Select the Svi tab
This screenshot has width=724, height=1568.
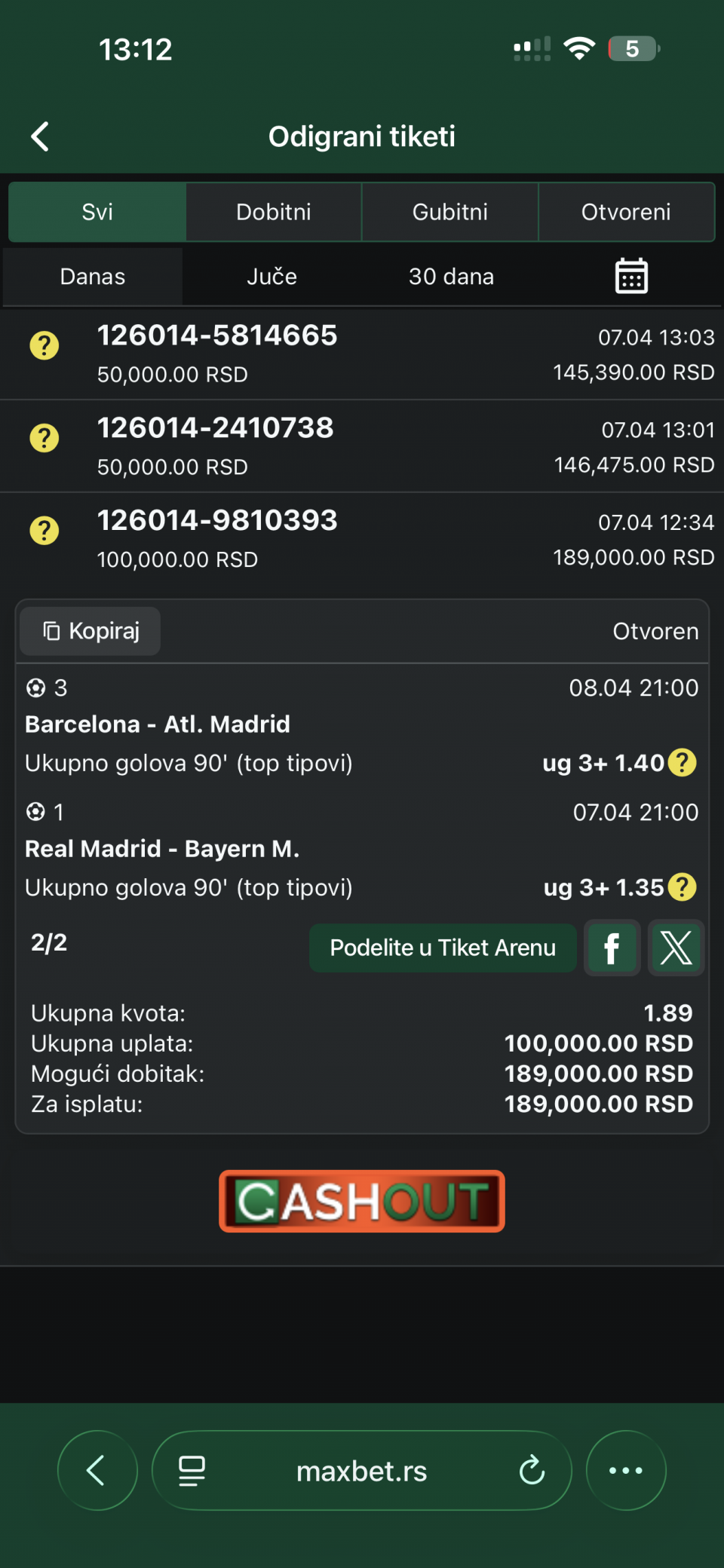point(97,212)
